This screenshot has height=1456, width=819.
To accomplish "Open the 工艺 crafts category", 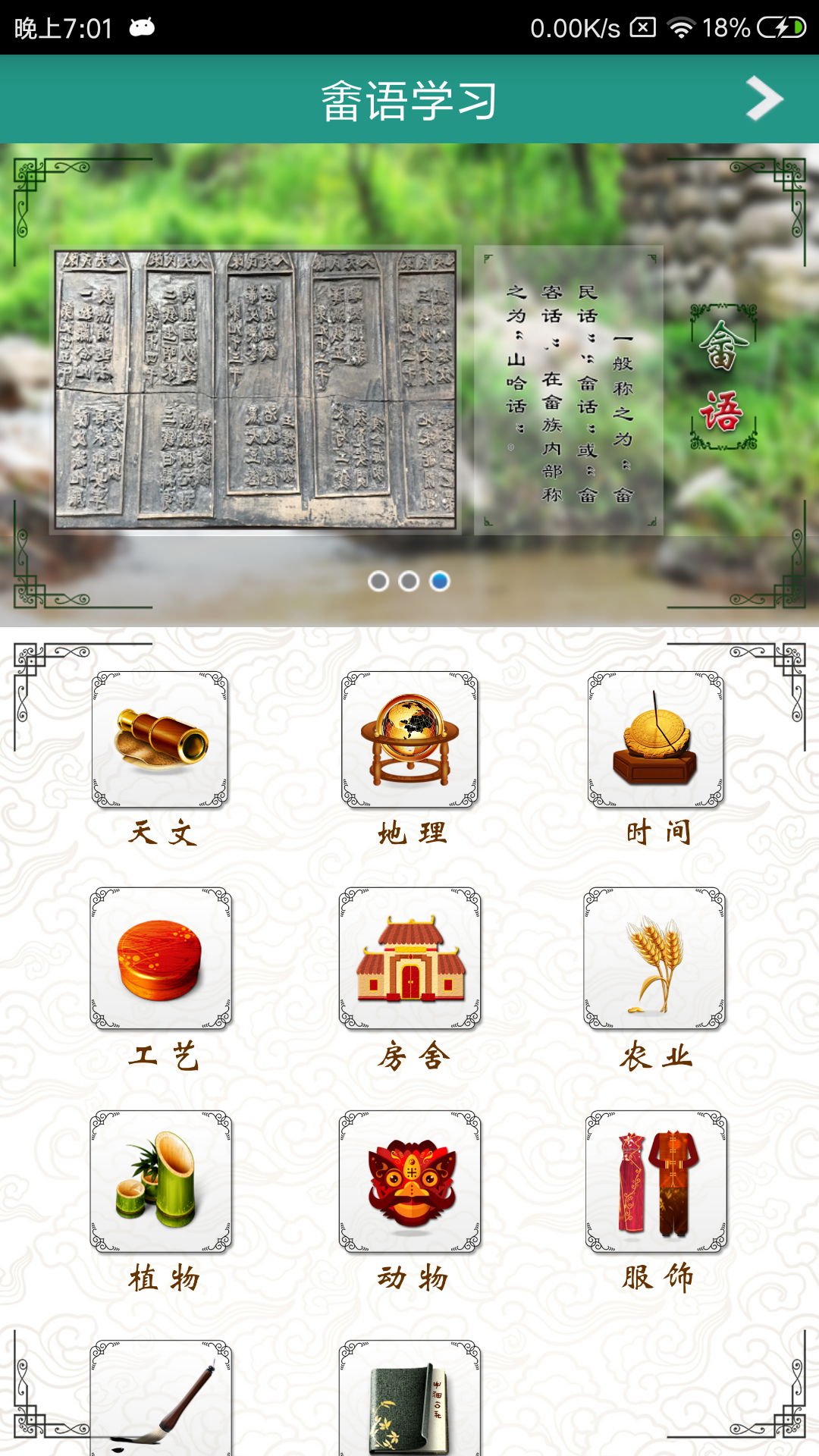I will coord(160,959).
